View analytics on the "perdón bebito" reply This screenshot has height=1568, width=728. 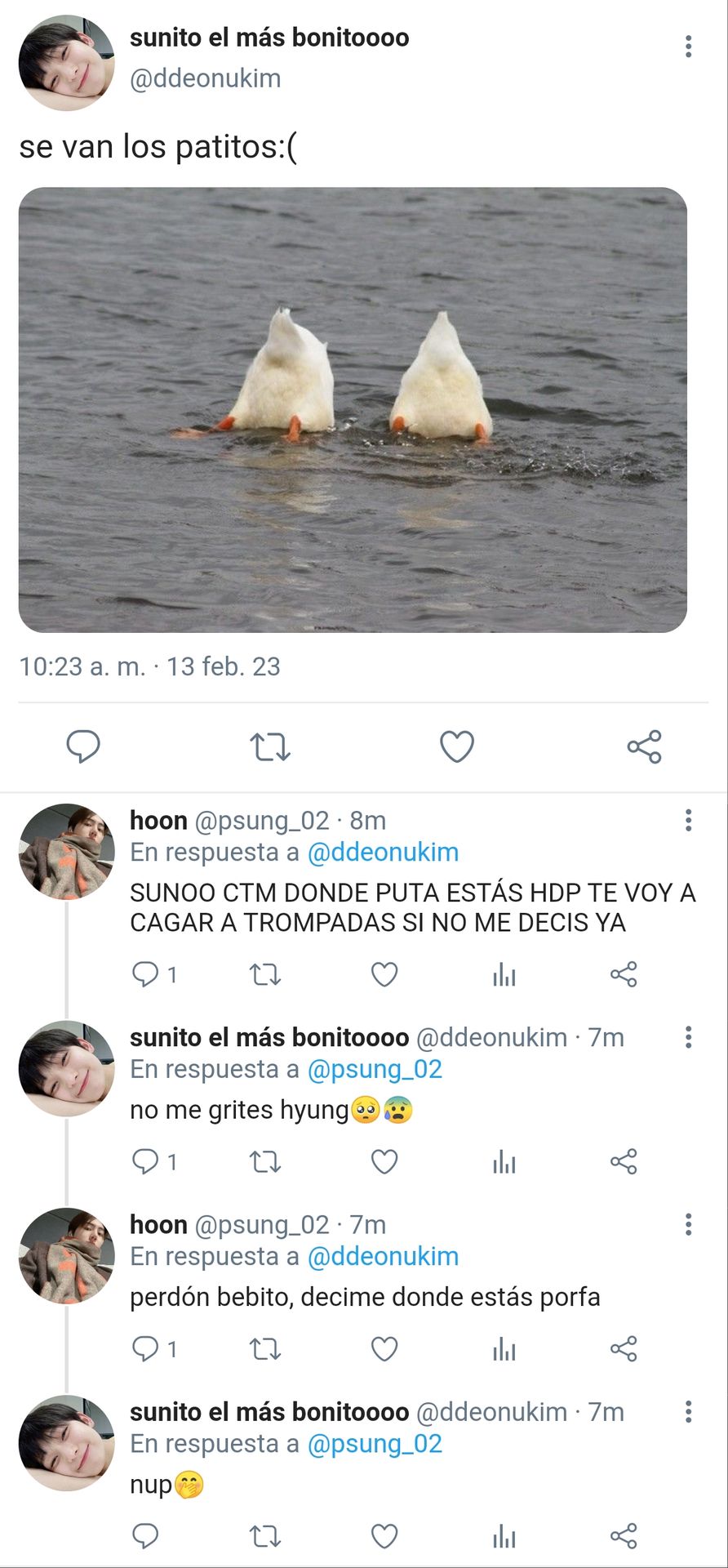click(504, 1349)
